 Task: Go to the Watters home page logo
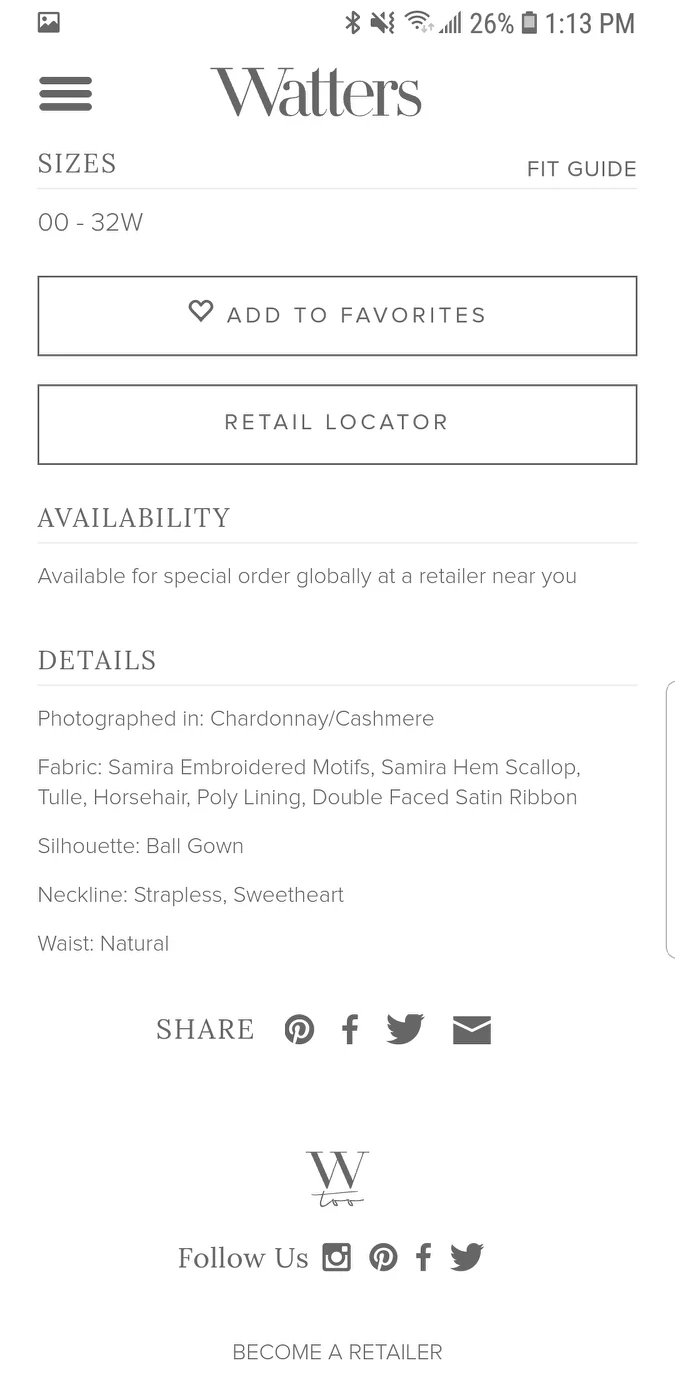316,93
